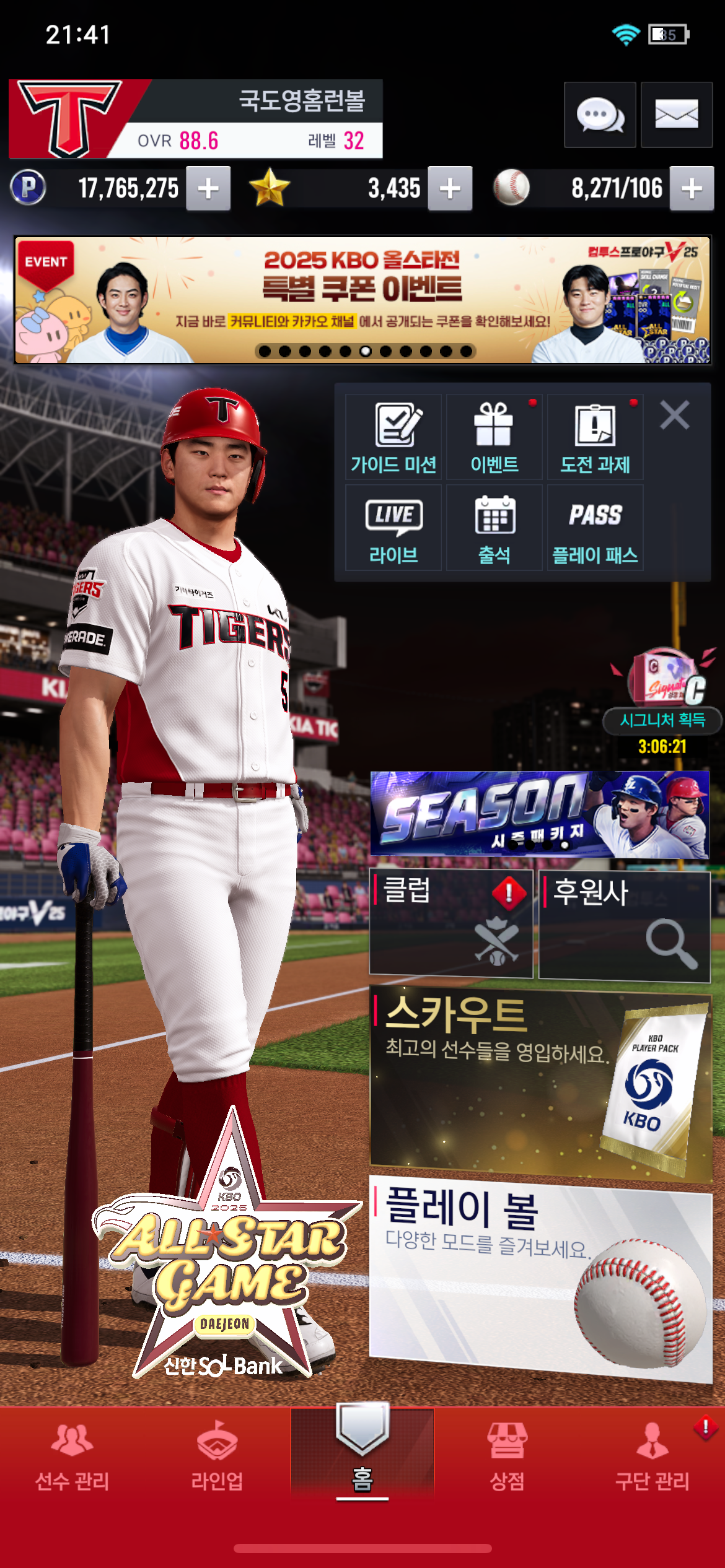
Task: Add stars with the plus button
Action: 450,188
